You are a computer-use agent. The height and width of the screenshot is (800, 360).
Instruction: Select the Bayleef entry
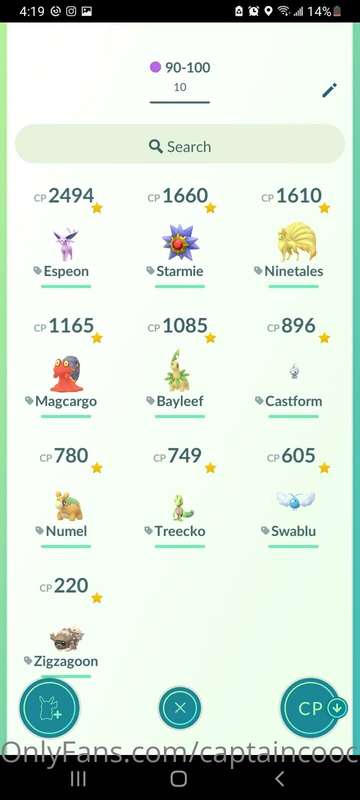click(x=180, y=367)
